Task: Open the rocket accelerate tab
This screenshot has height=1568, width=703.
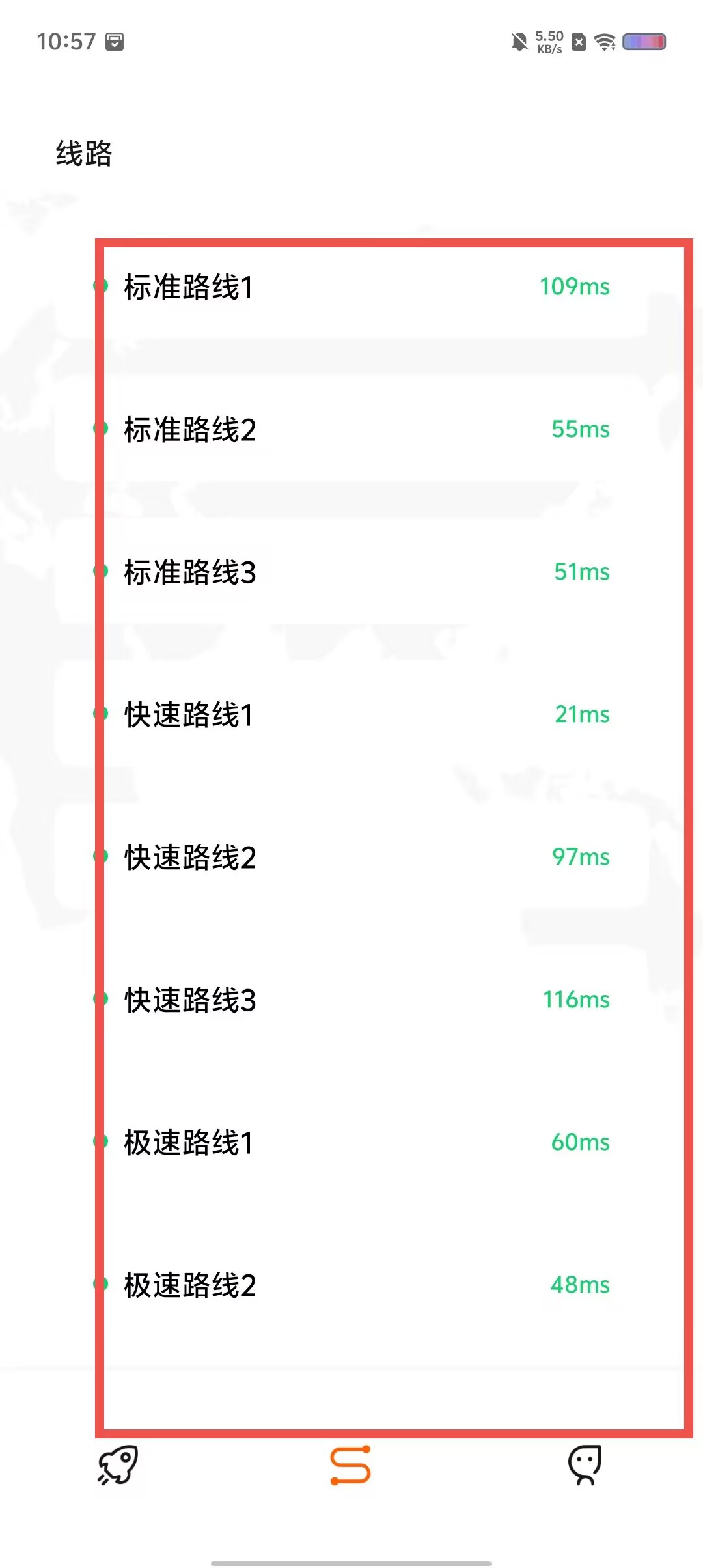Action: (x=118, y=1465)
